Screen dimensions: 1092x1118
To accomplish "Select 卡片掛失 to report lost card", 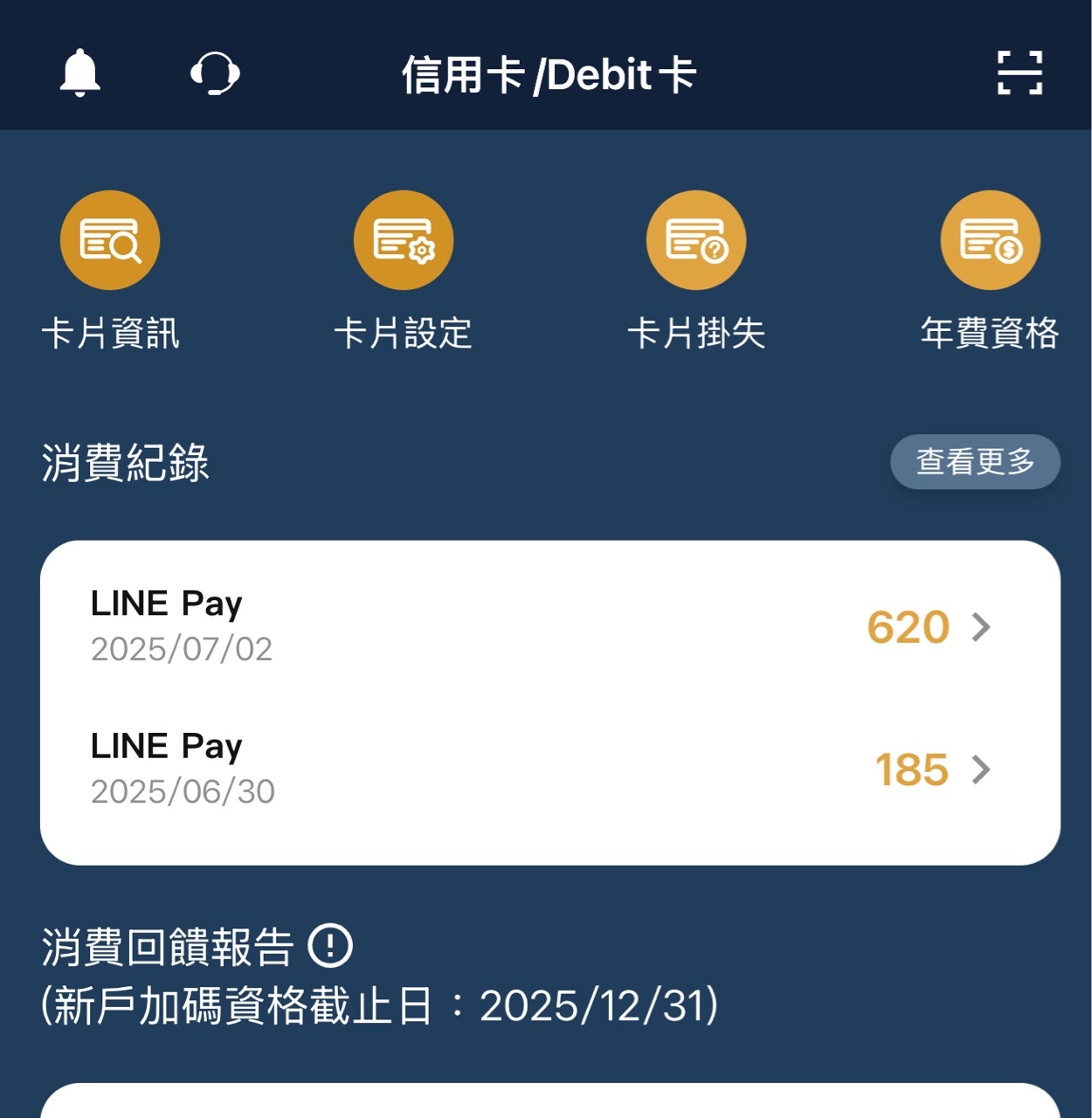I will [696, 241].
